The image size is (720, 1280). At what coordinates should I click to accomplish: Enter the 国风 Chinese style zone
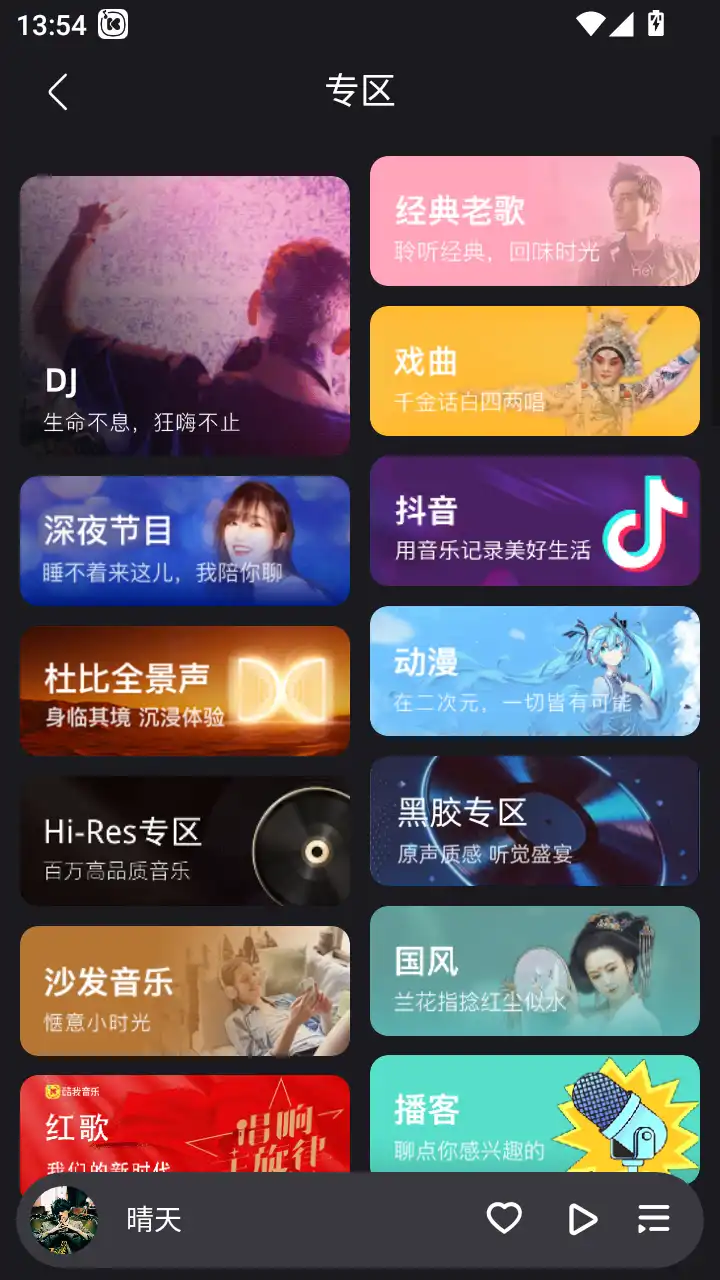(535, 971)
